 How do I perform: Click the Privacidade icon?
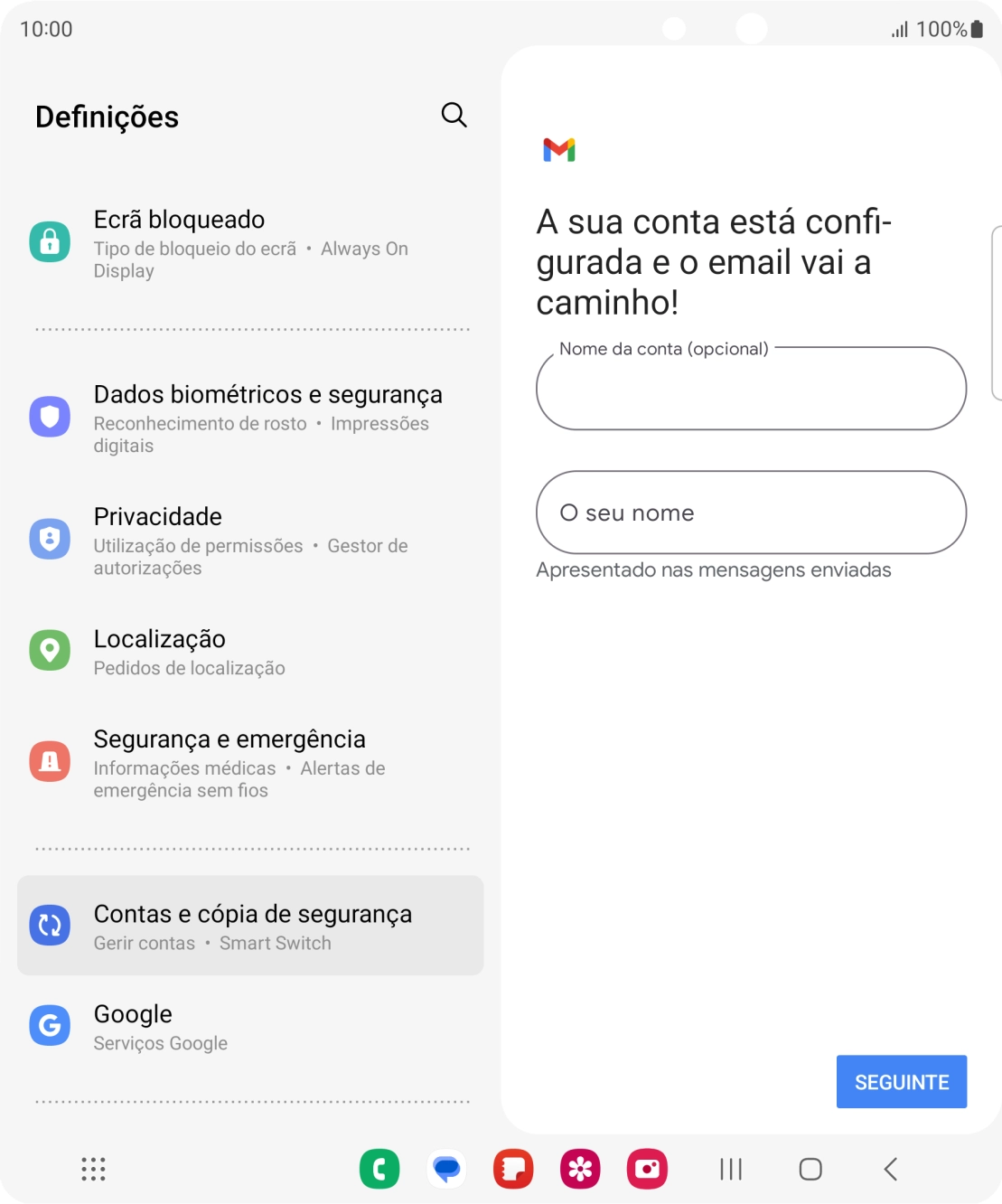point(51,539)
